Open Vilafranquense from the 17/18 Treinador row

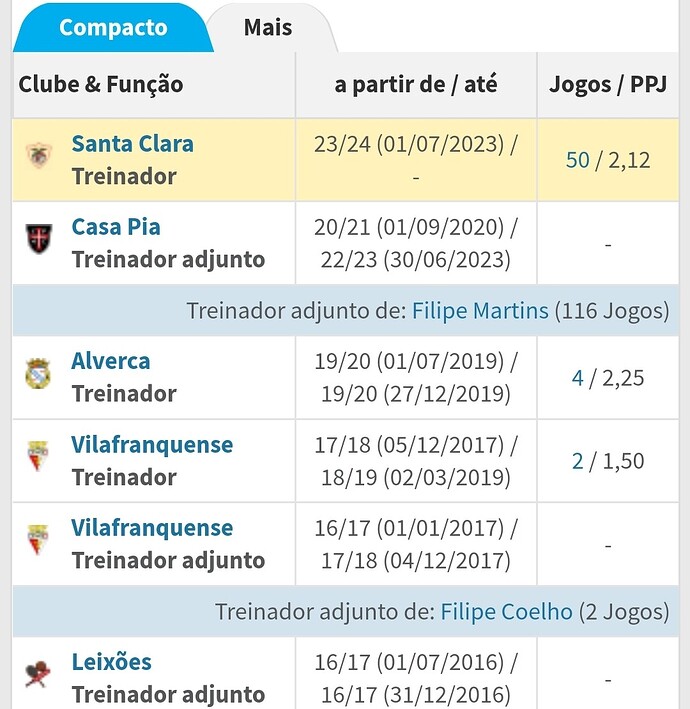(152, 445)
